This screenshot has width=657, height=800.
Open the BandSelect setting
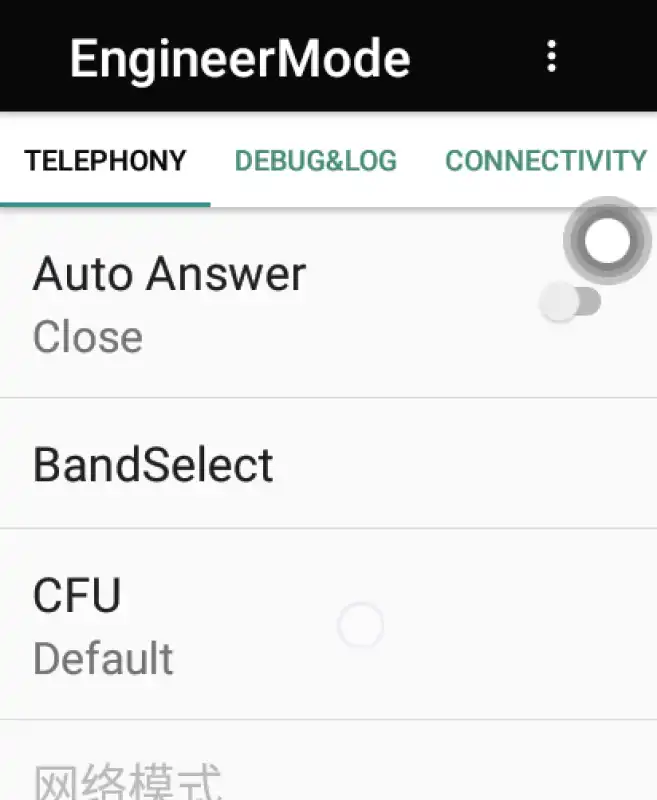(153, 465)
